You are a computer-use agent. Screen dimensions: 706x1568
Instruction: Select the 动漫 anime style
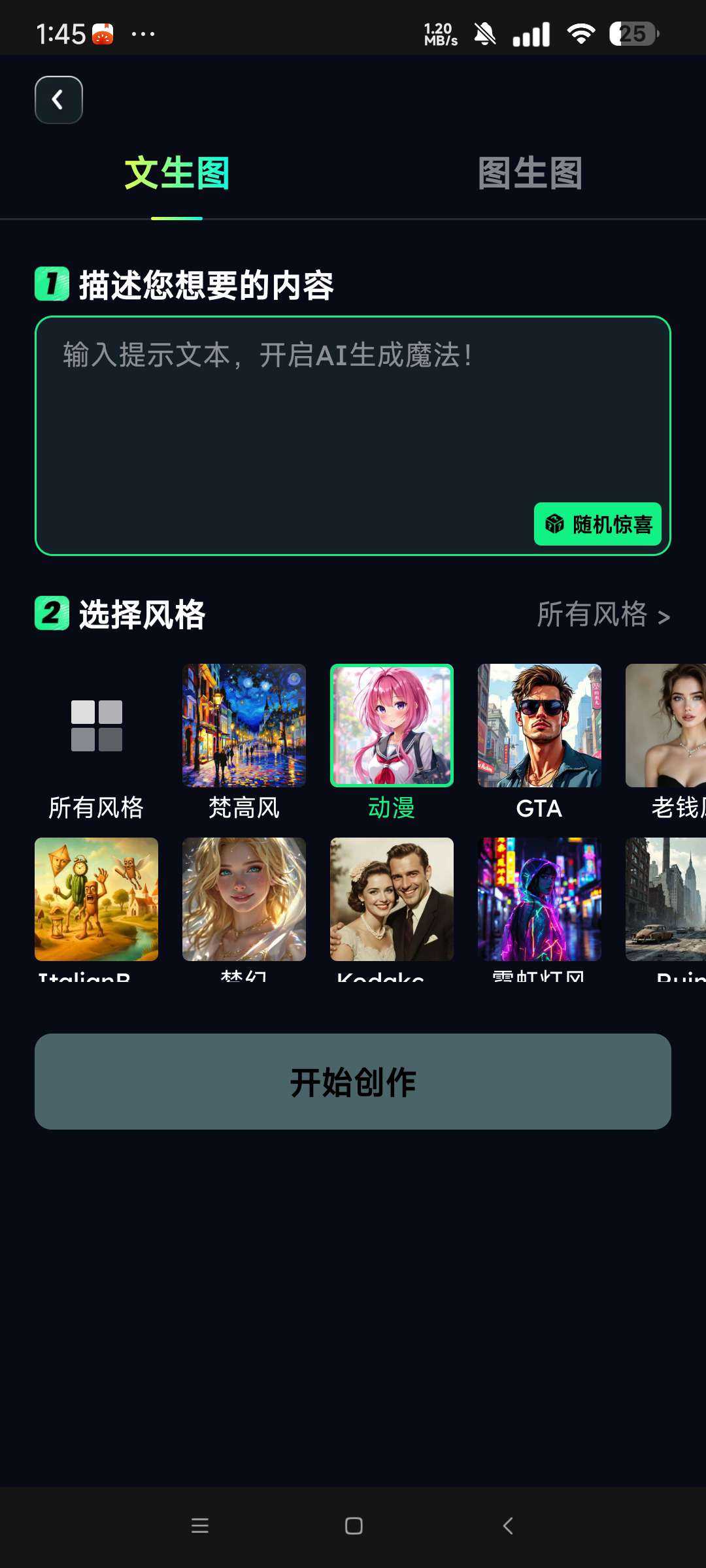click(x=392, y=726)
